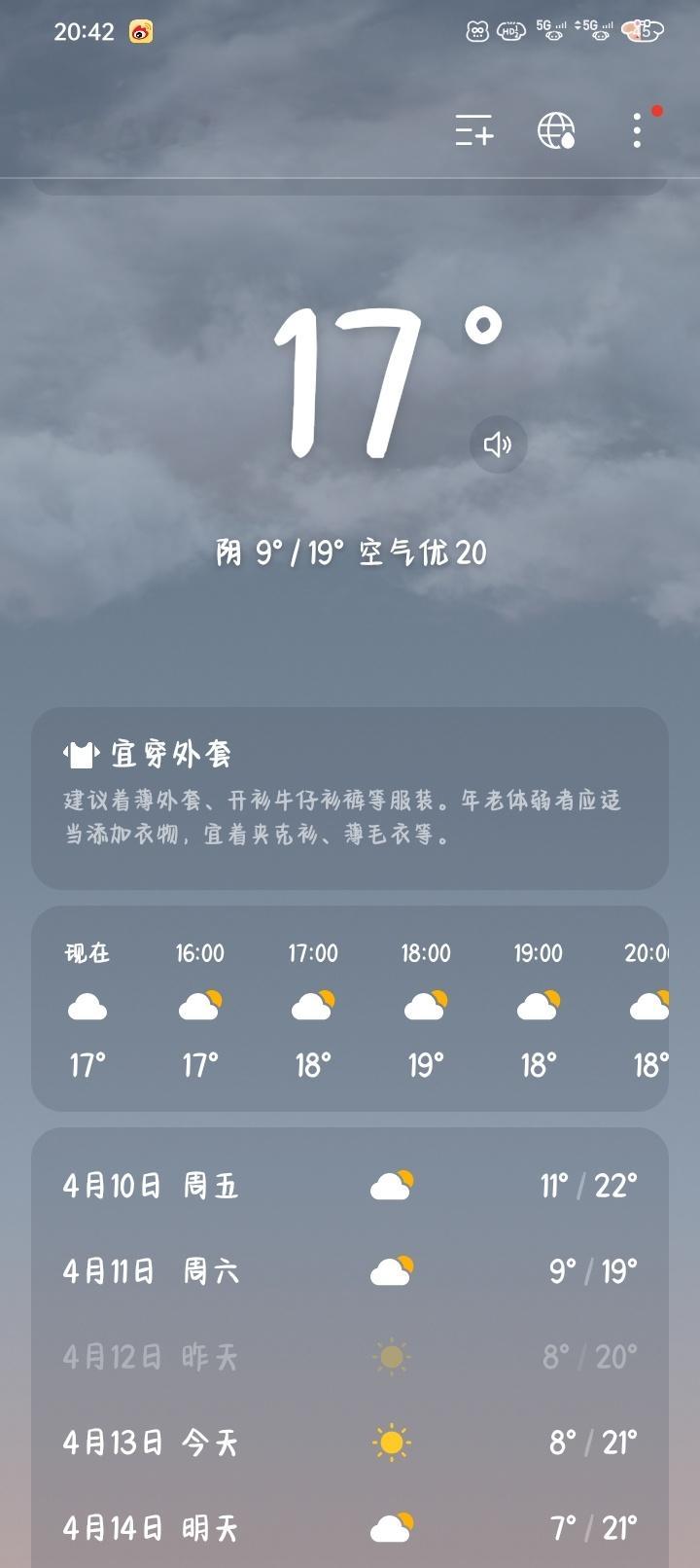The width and height of the screenshot is (700, 1568).
Task: Open the 宜穿外套 clothing suggestion card
Action: pos(350,798)
